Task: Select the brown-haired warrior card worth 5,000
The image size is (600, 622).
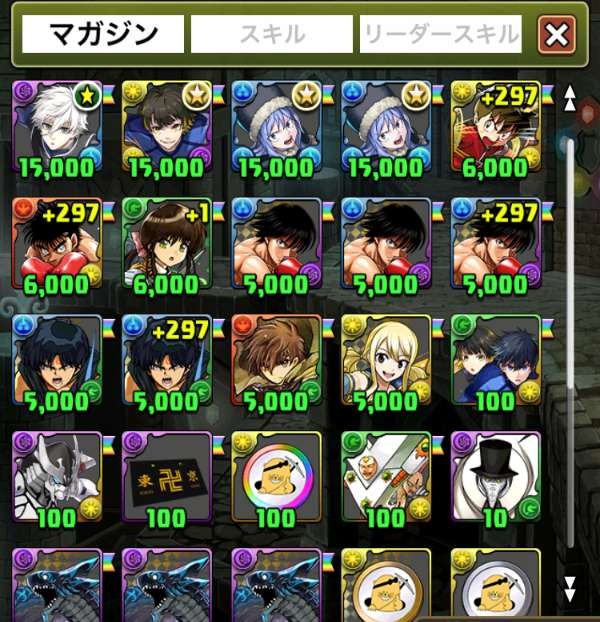Action: pos(276,360)
